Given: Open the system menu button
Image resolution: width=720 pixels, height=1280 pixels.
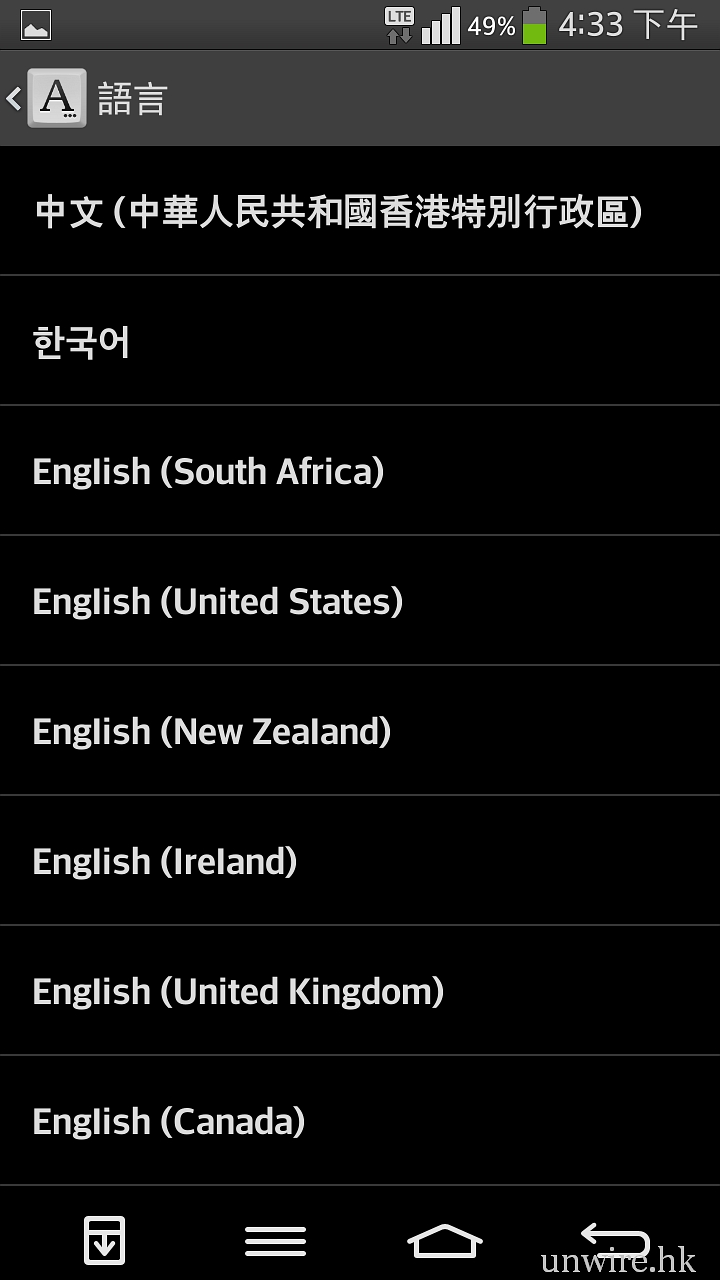Looking at the screenshot, I should 276,1241.
